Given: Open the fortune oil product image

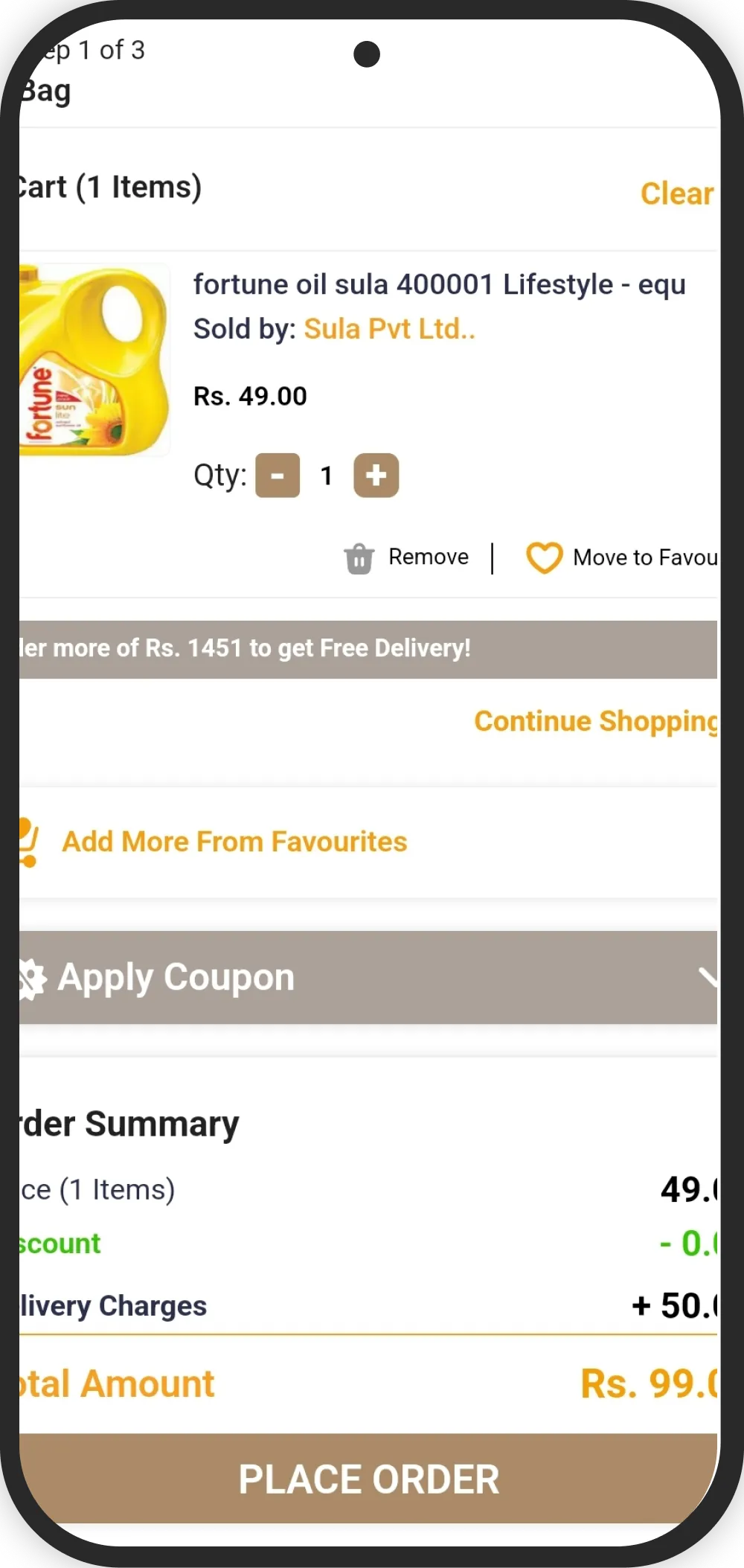Looking at the screenshot, I should point(94,361).
